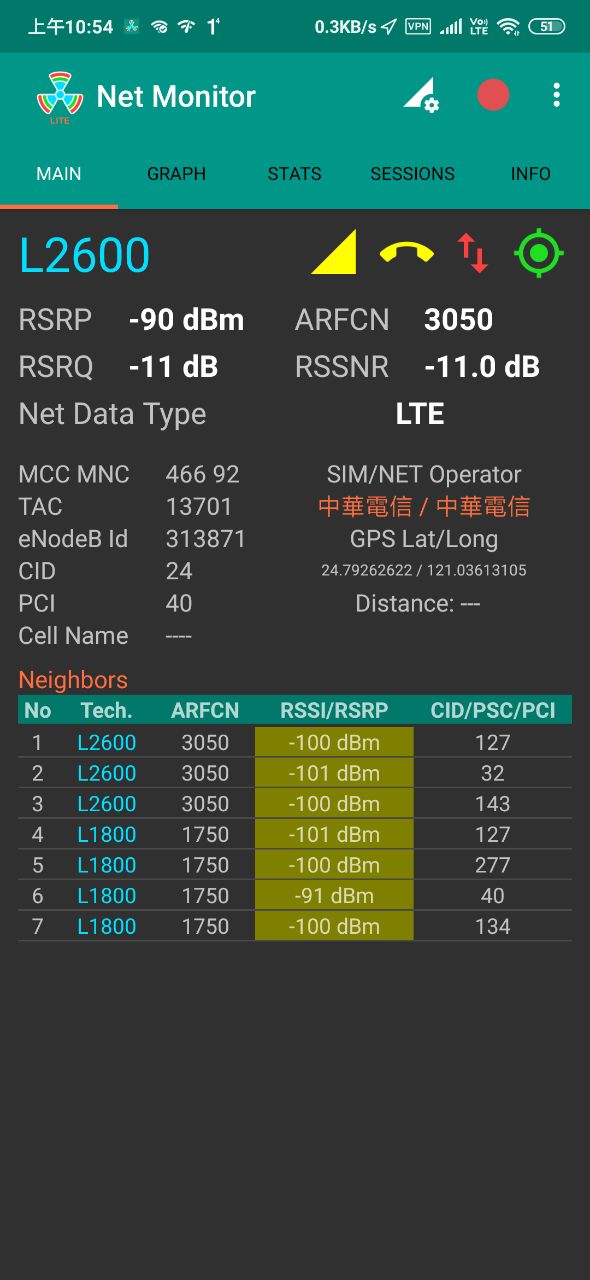Switch to the STATS tab
The height and width of the screenshot is (1280, 590).
pyautogui.click(x=295, y=174)
